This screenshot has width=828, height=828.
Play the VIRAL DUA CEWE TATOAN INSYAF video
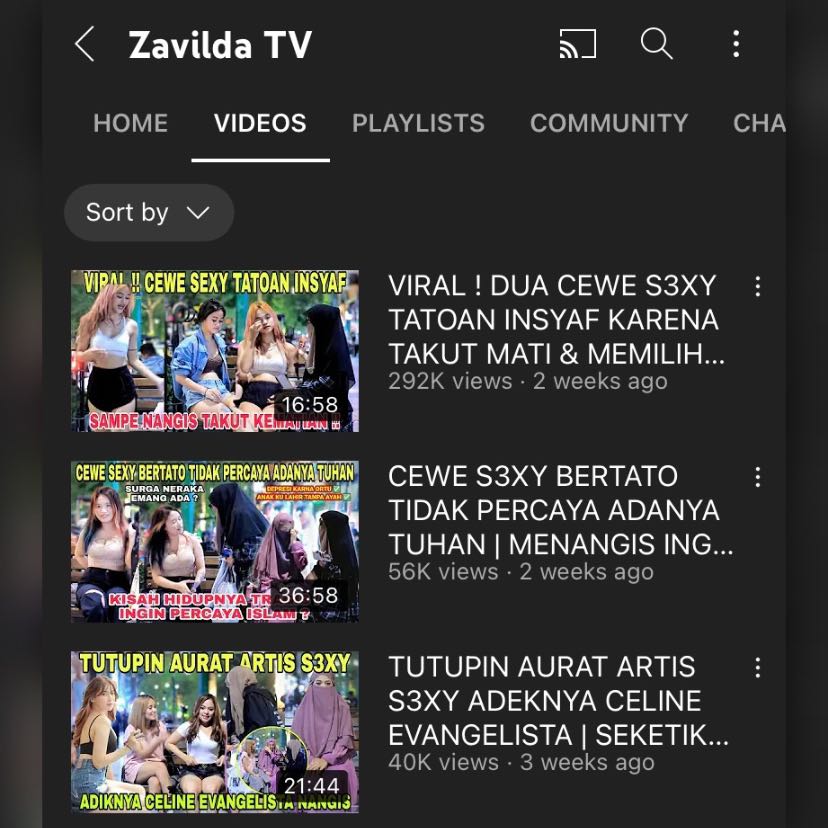(214, 350)
